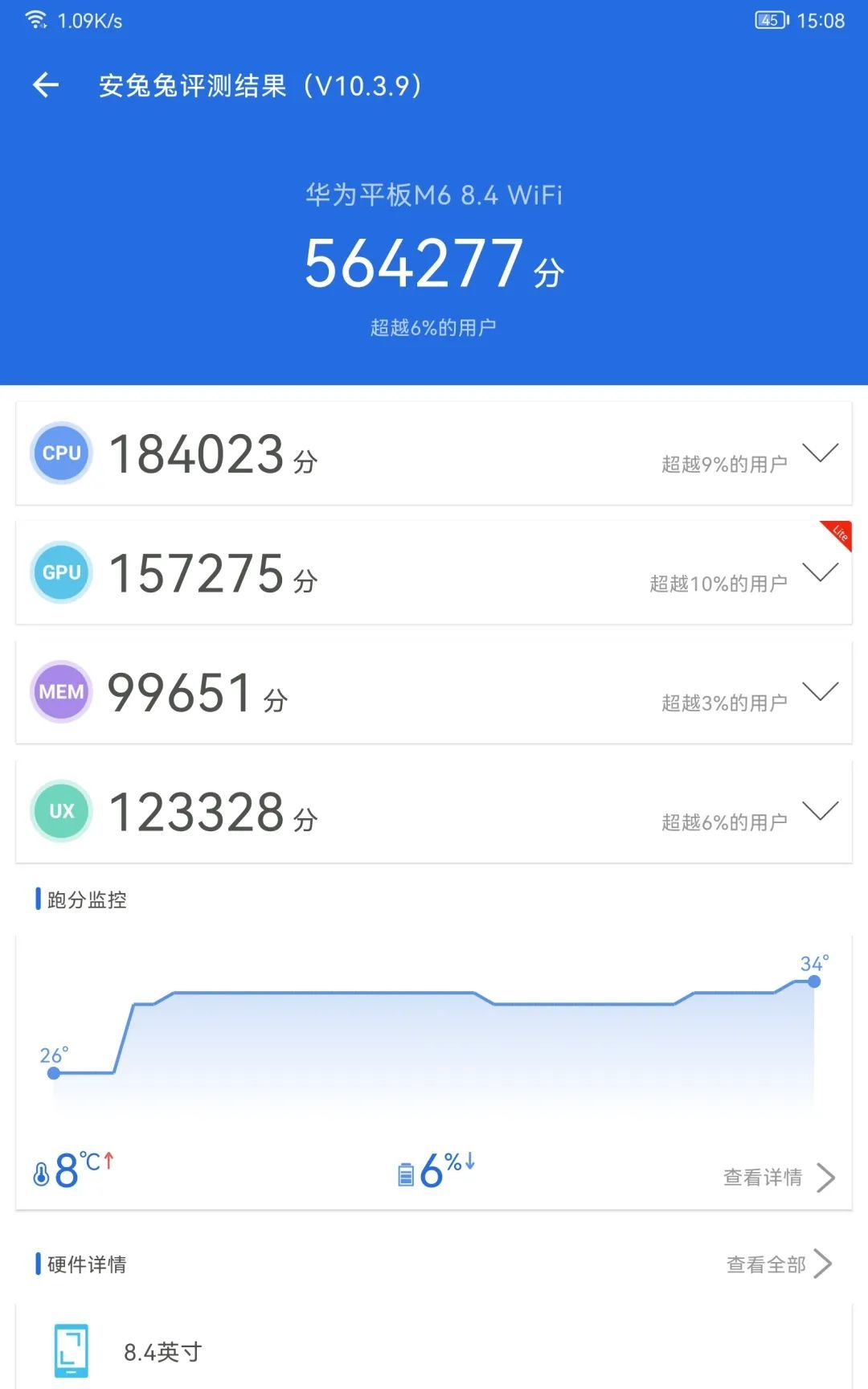
Task: Expand the CPU score details
Action: [820, 453]
